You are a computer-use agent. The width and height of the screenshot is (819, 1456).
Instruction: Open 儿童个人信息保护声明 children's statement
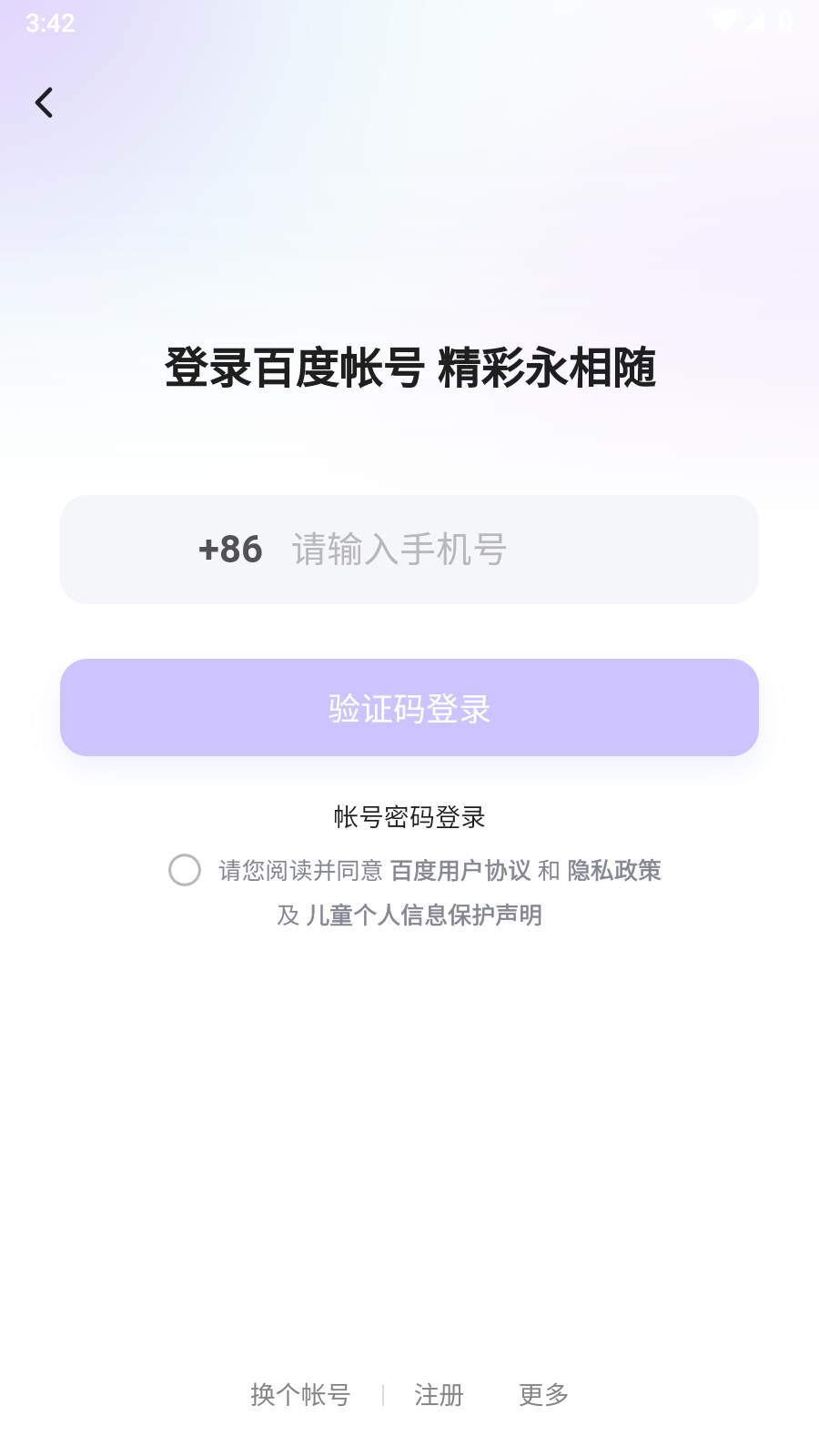(424, 916)
